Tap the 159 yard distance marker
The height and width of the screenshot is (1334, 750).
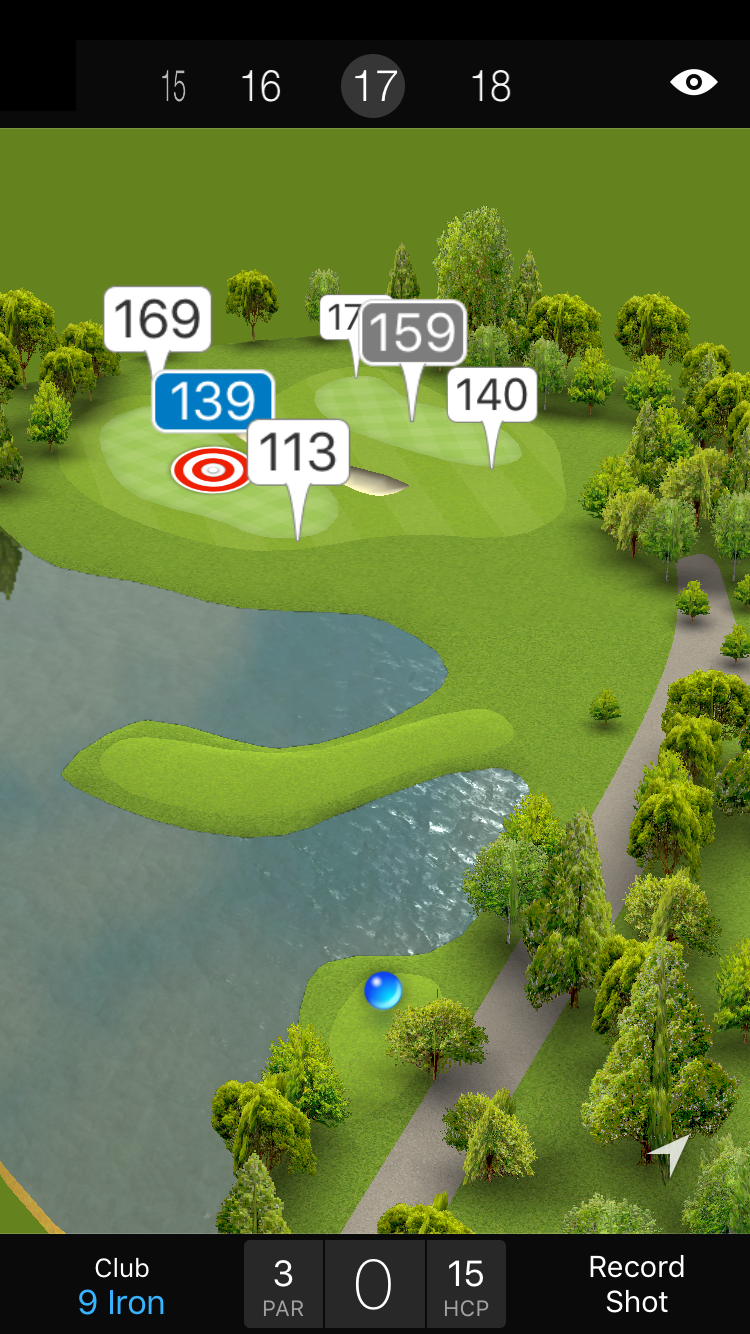413,332
